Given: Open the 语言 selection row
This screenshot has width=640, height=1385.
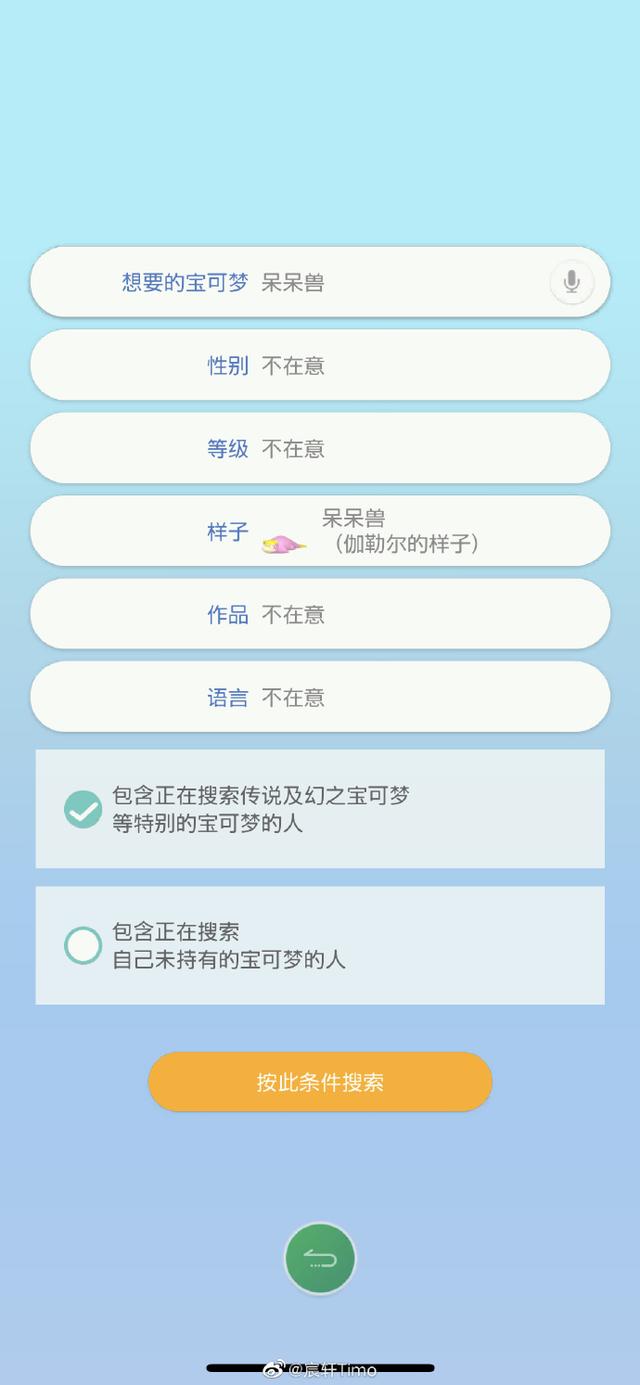Looking at the screenshot, I should tap(320, 697).
